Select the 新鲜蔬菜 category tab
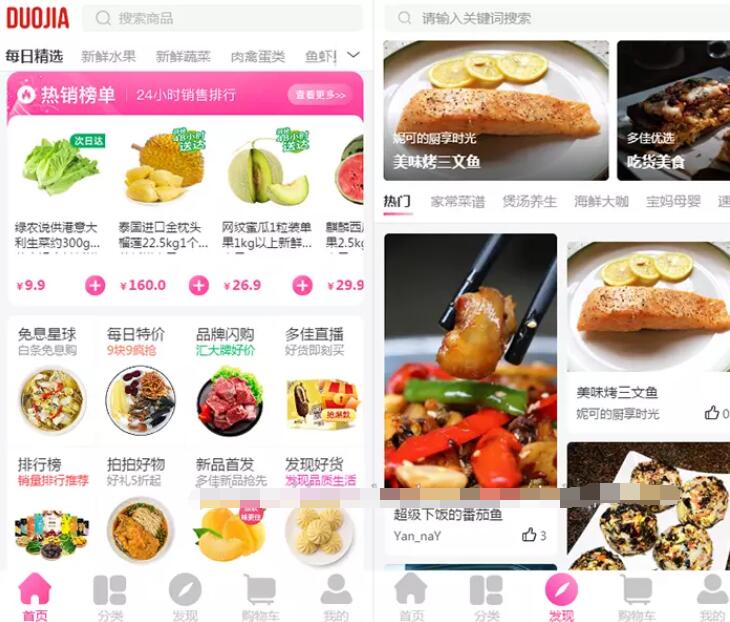Image resolution: width=730 pixels, height=622 pixels. [182, 57]
